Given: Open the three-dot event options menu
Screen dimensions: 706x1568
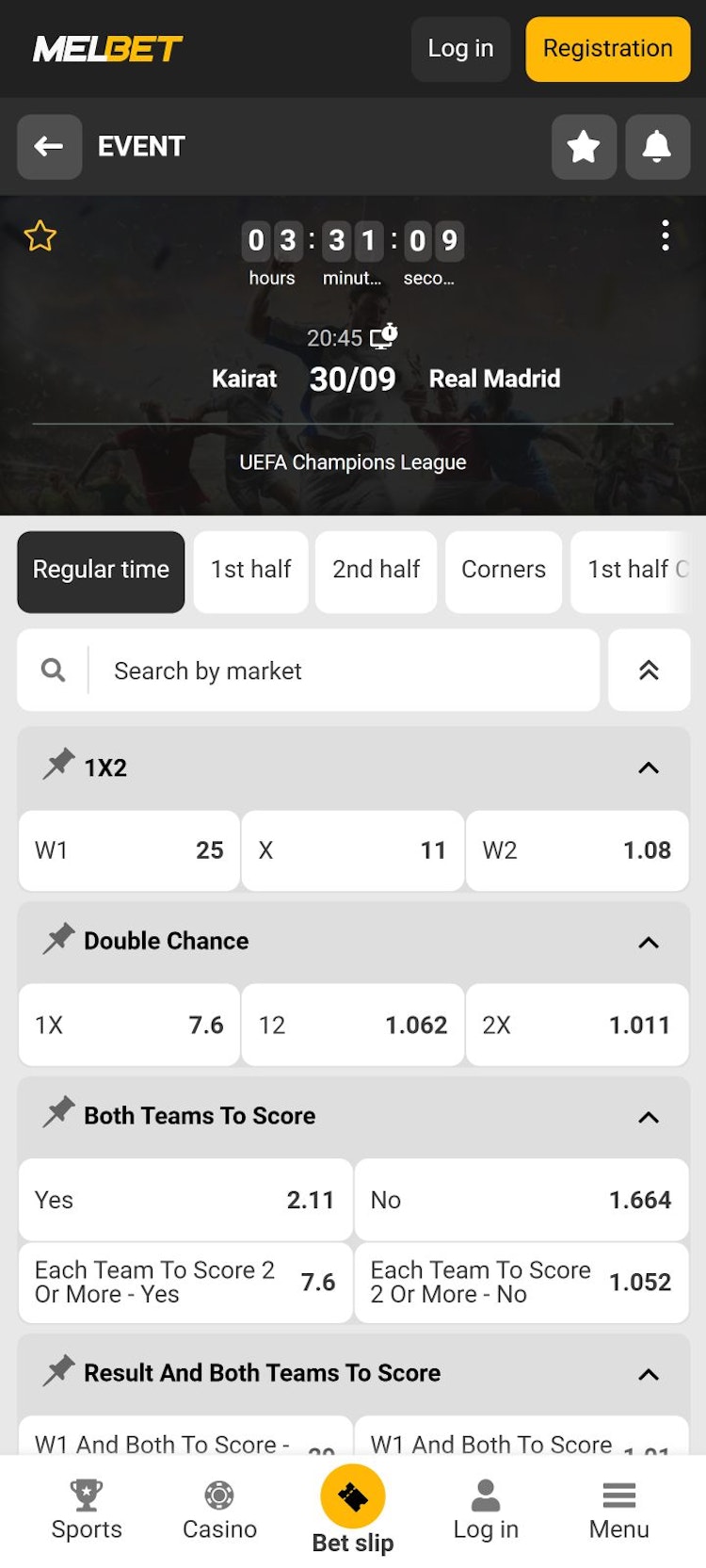Looking at the screenshot, I should 665,235.
